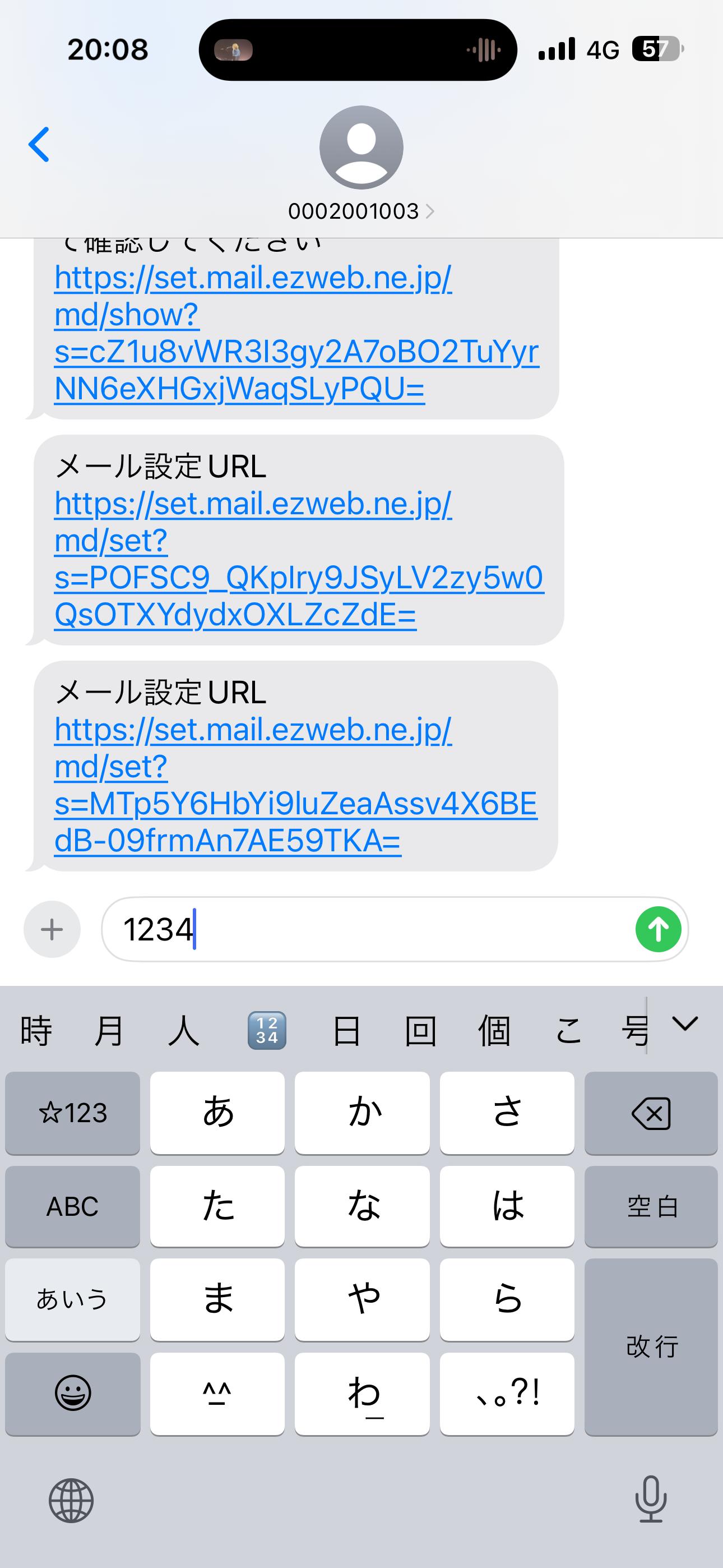Go back to the messages list
The image size is (723, 1568).
pyautogui.click(x=39, y=145)
